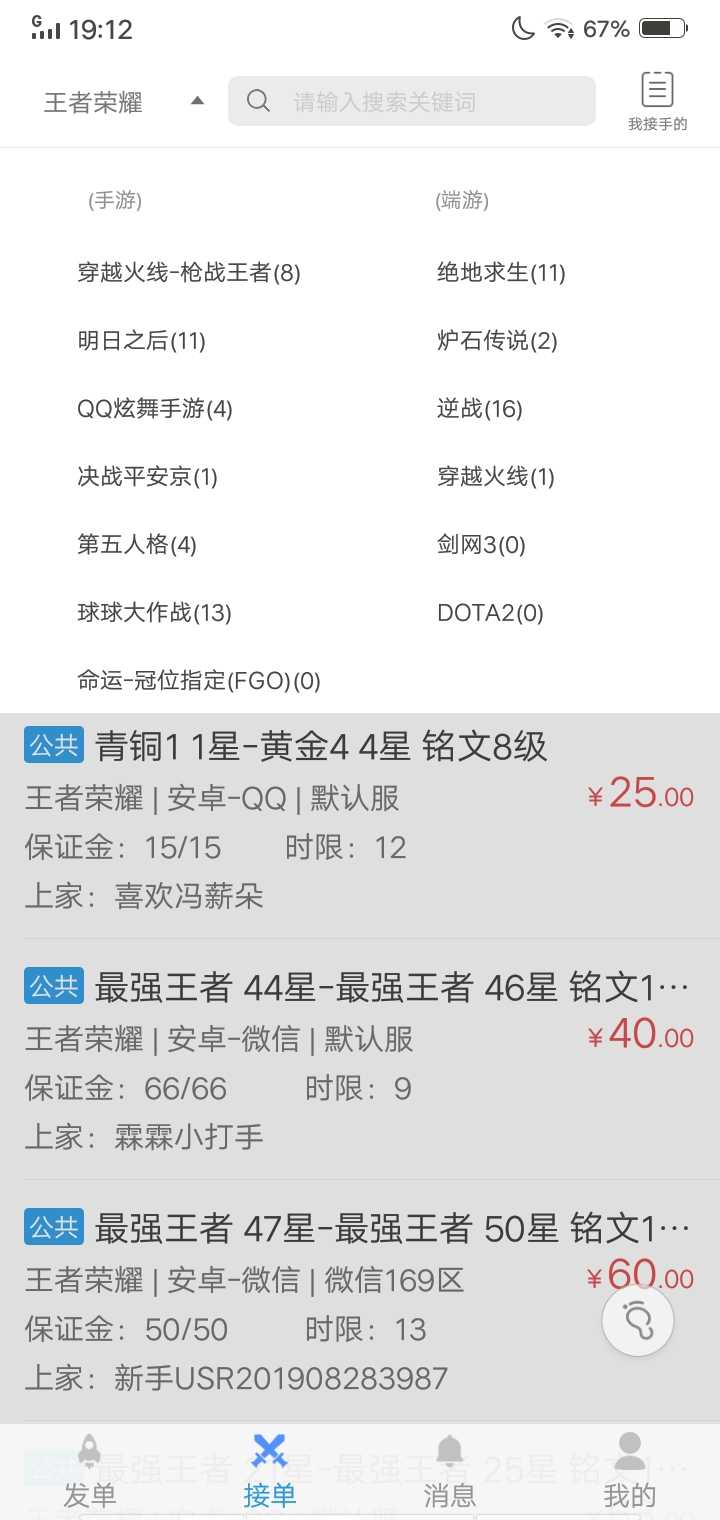Select 绝地求生(11) under 端游
Viewport: 720px width, 1520px height.
501,272
